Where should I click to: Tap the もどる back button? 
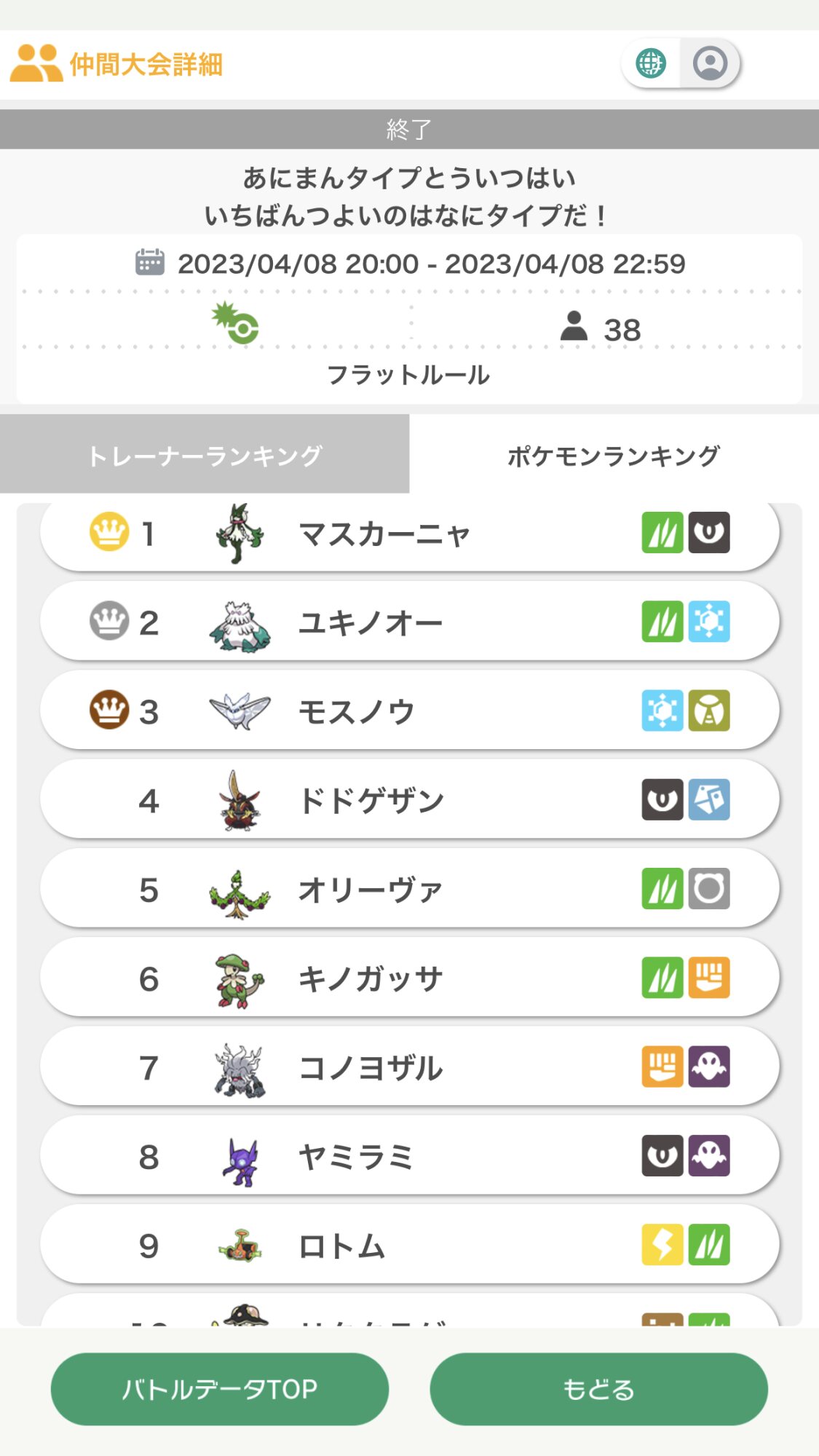598,1389
